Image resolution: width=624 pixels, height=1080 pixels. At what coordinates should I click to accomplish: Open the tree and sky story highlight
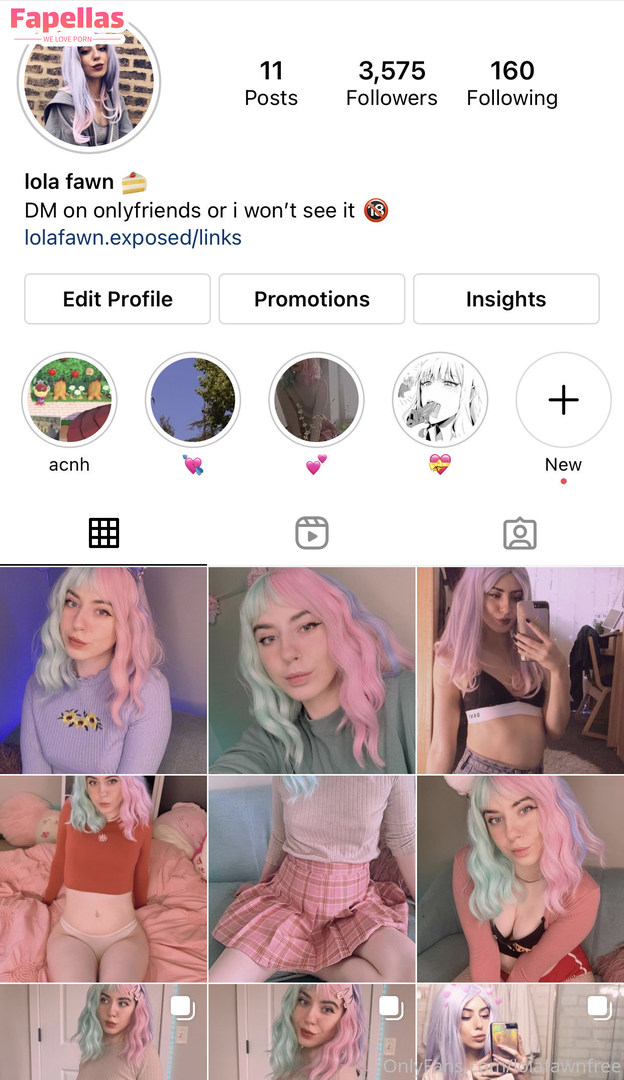193,400
